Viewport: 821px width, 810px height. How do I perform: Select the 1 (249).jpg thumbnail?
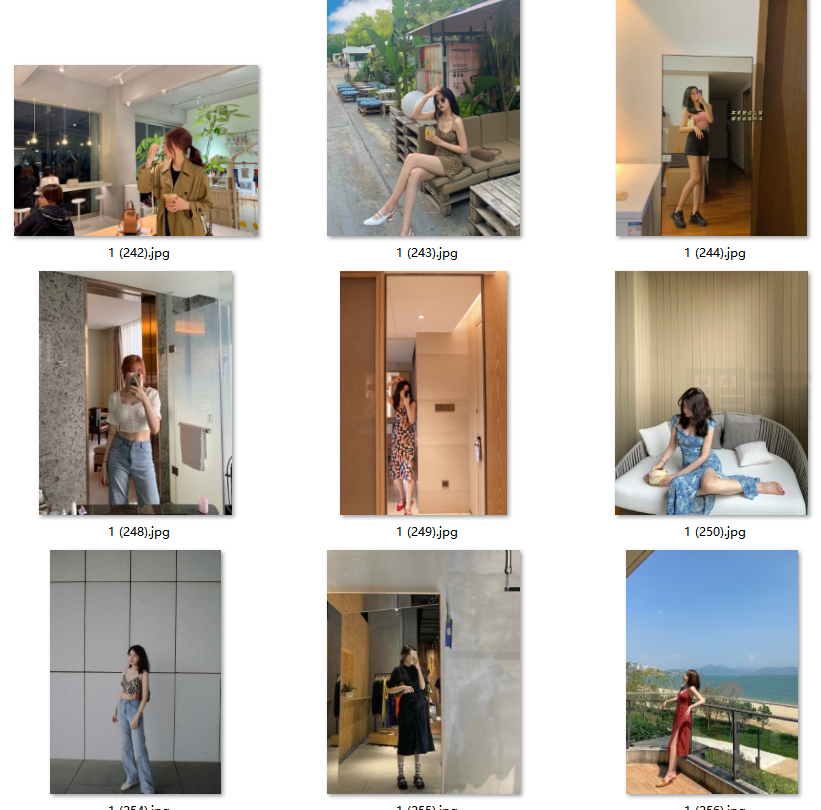point(423,393)
